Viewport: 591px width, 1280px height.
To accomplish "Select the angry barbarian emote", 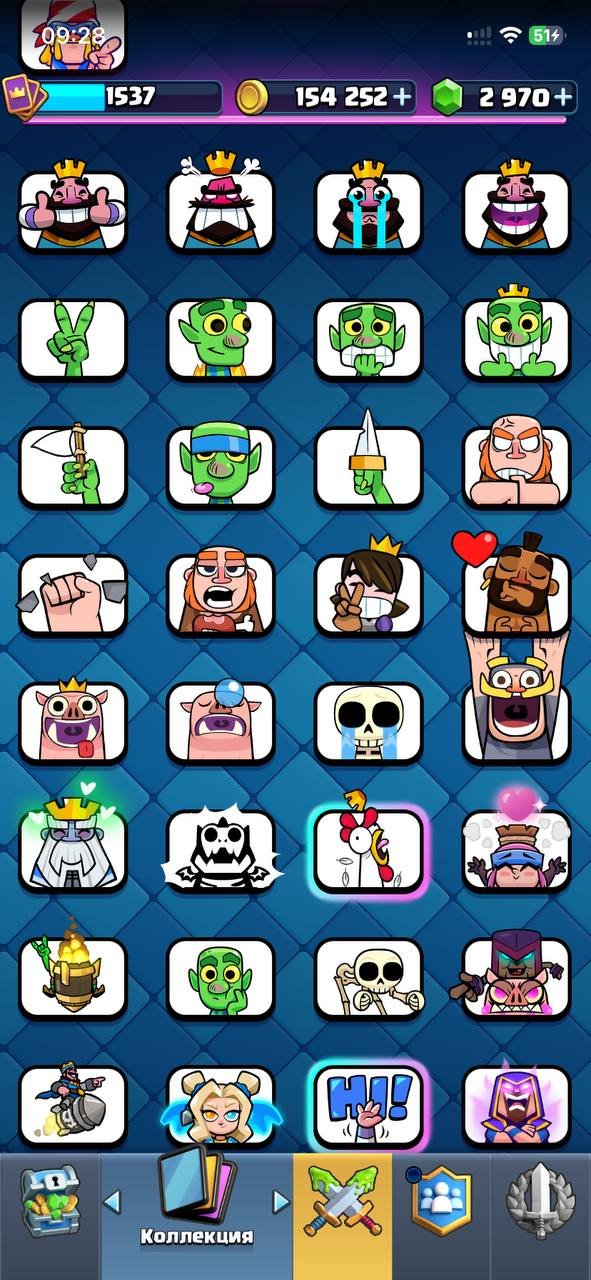I will [516, 464].
